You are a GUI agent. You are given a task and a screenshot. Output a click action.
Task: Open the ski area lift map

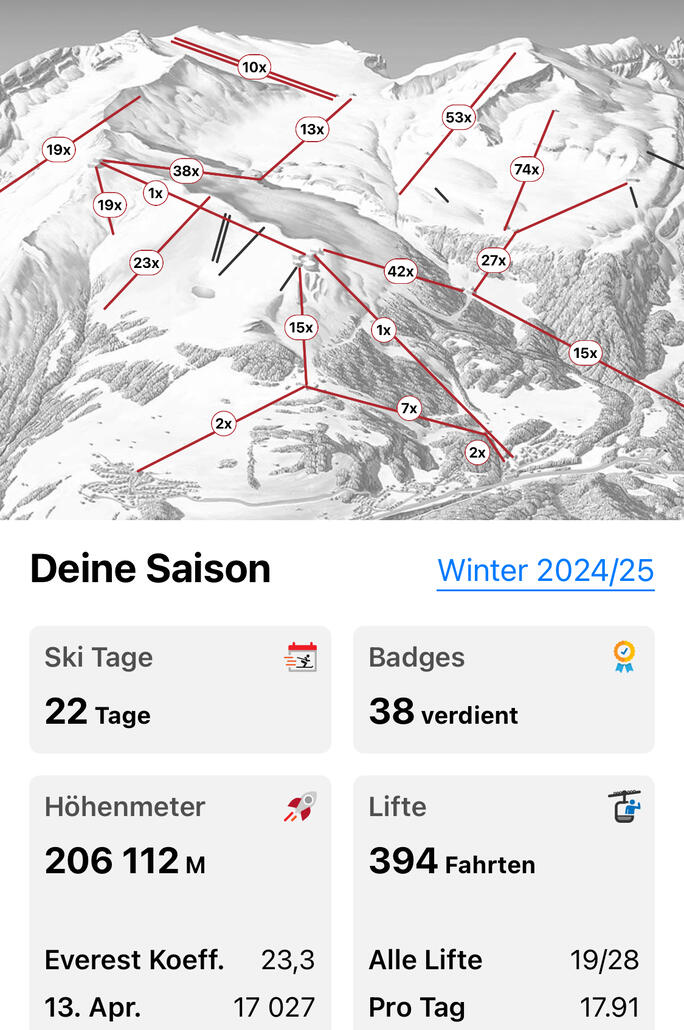click(342, 260)
